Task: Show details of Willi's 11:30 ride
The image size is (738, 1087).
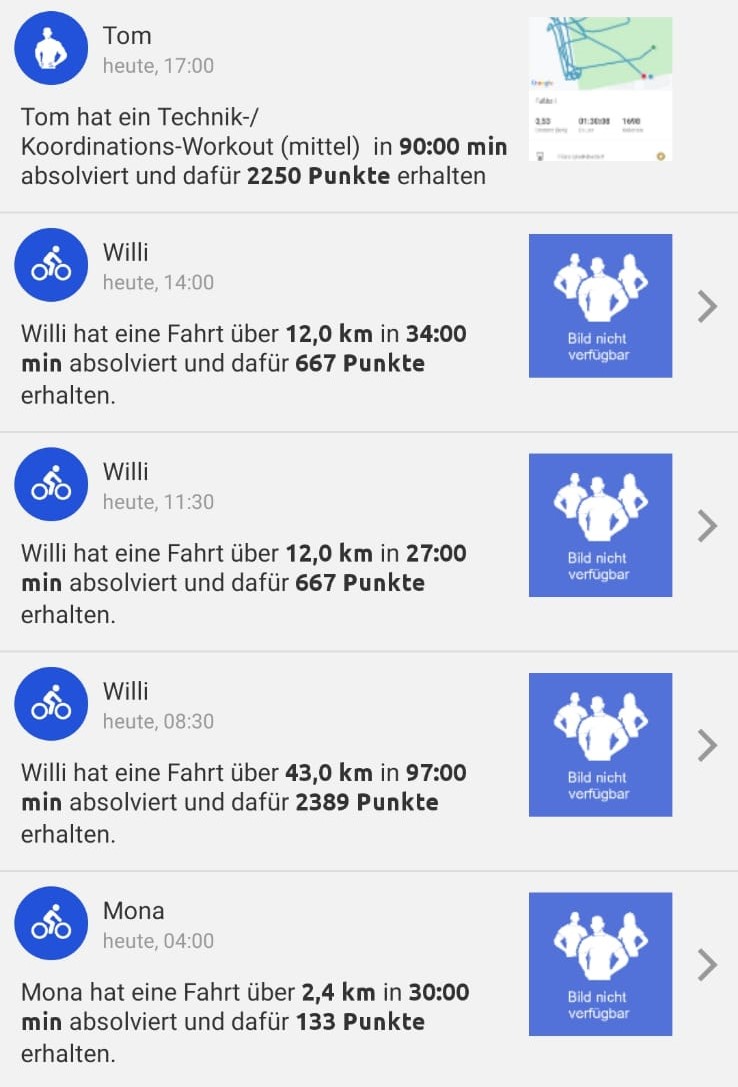Action: pyautogui.click(x=707, y=526)
